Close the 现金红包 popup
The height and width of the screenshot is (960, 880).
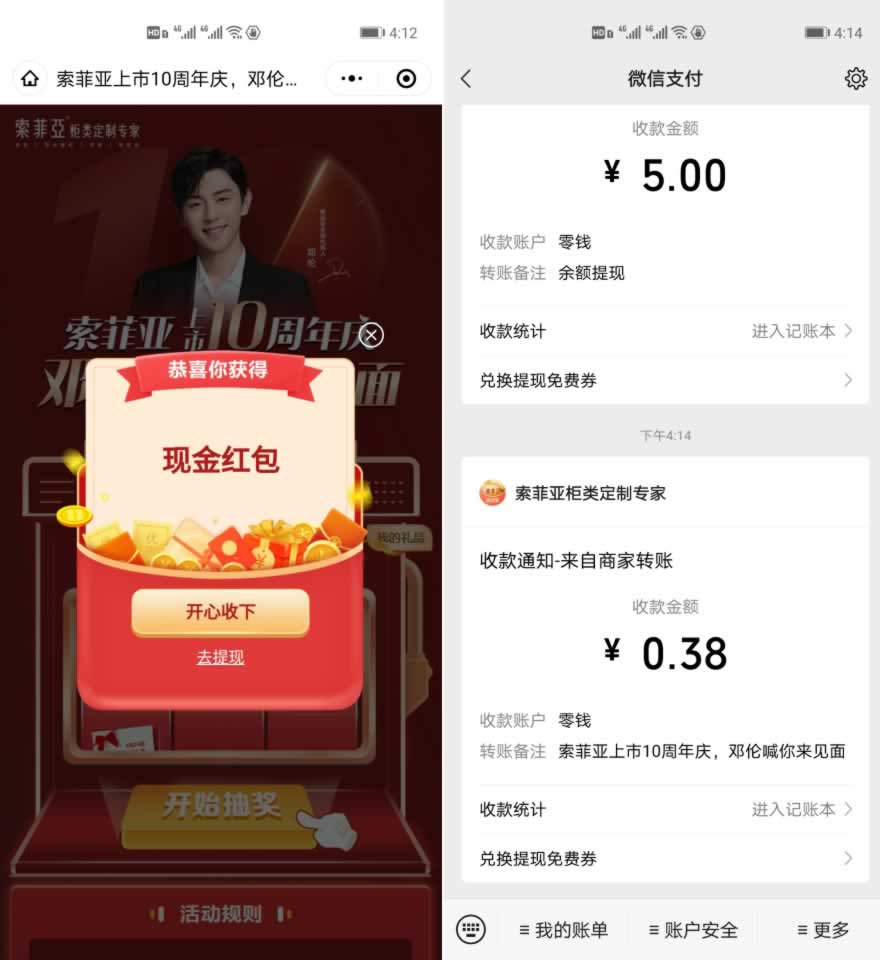(371, 335)
